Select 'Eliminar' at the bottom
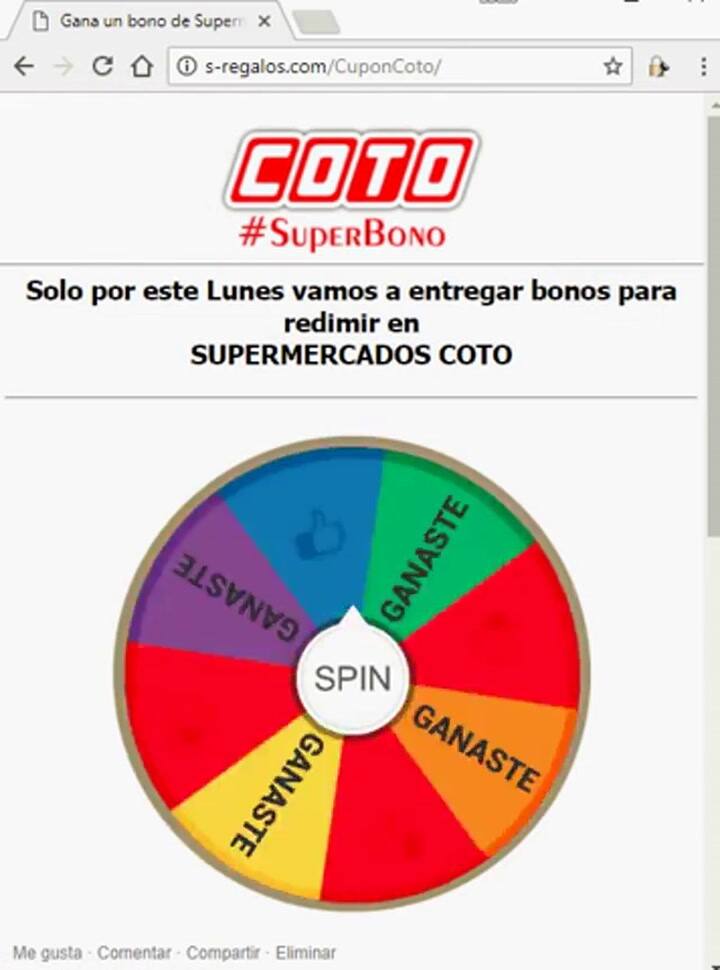Screen dimensions: 720x970 [302, 953]
